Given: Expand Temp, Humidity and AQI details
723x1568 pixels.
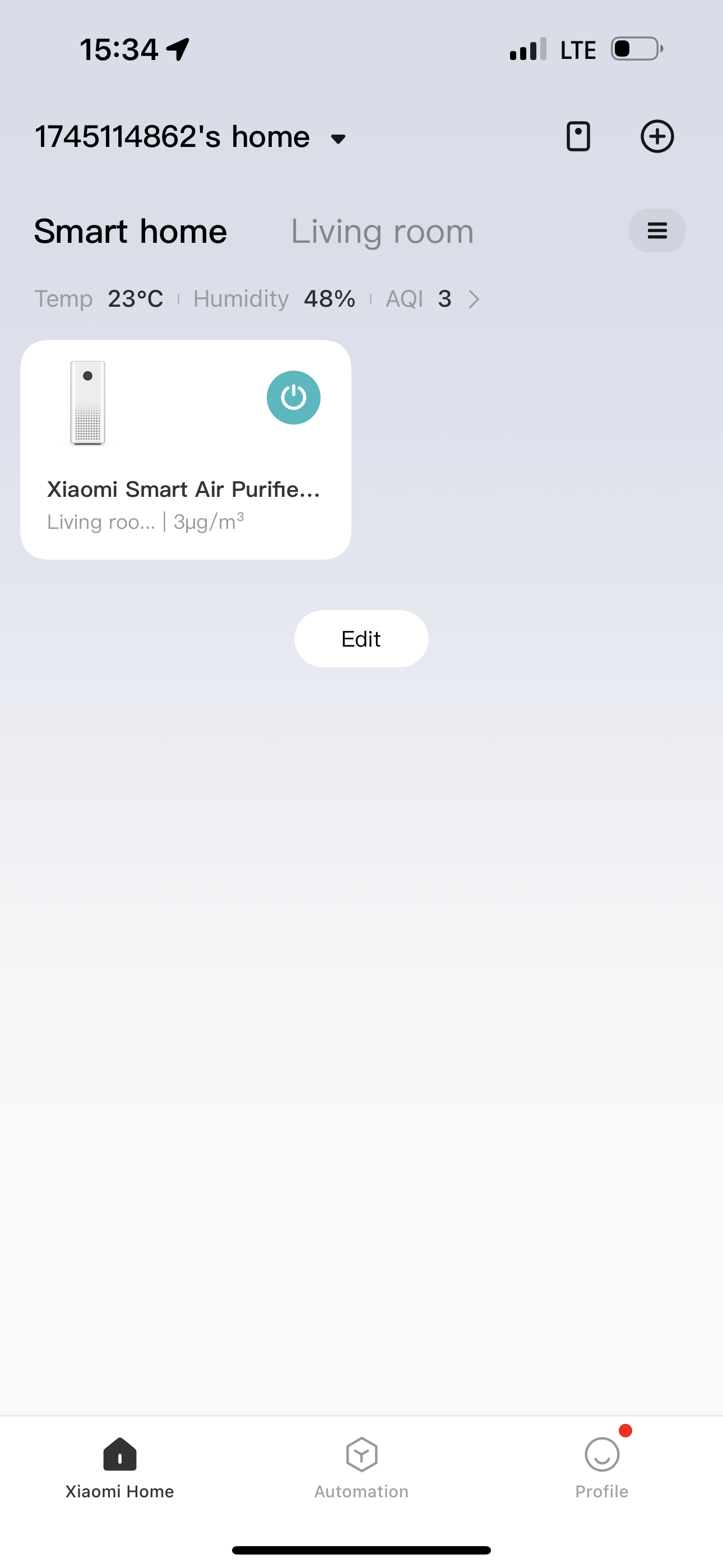Looking at the screenshot, I should click(x=257, y=299).
